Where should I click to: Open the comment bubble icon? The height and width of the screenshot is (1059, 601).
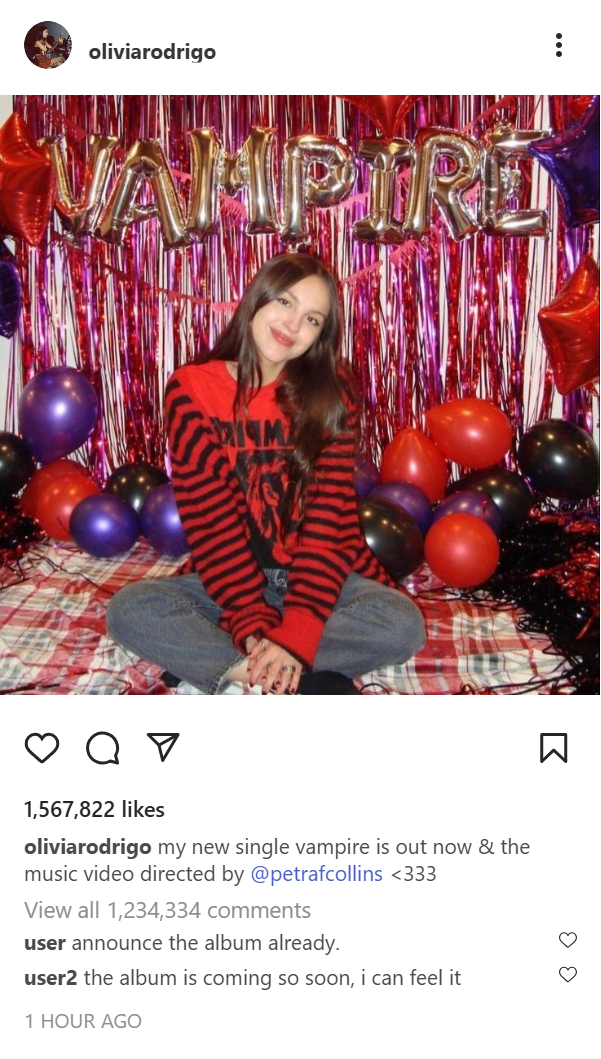102,747
